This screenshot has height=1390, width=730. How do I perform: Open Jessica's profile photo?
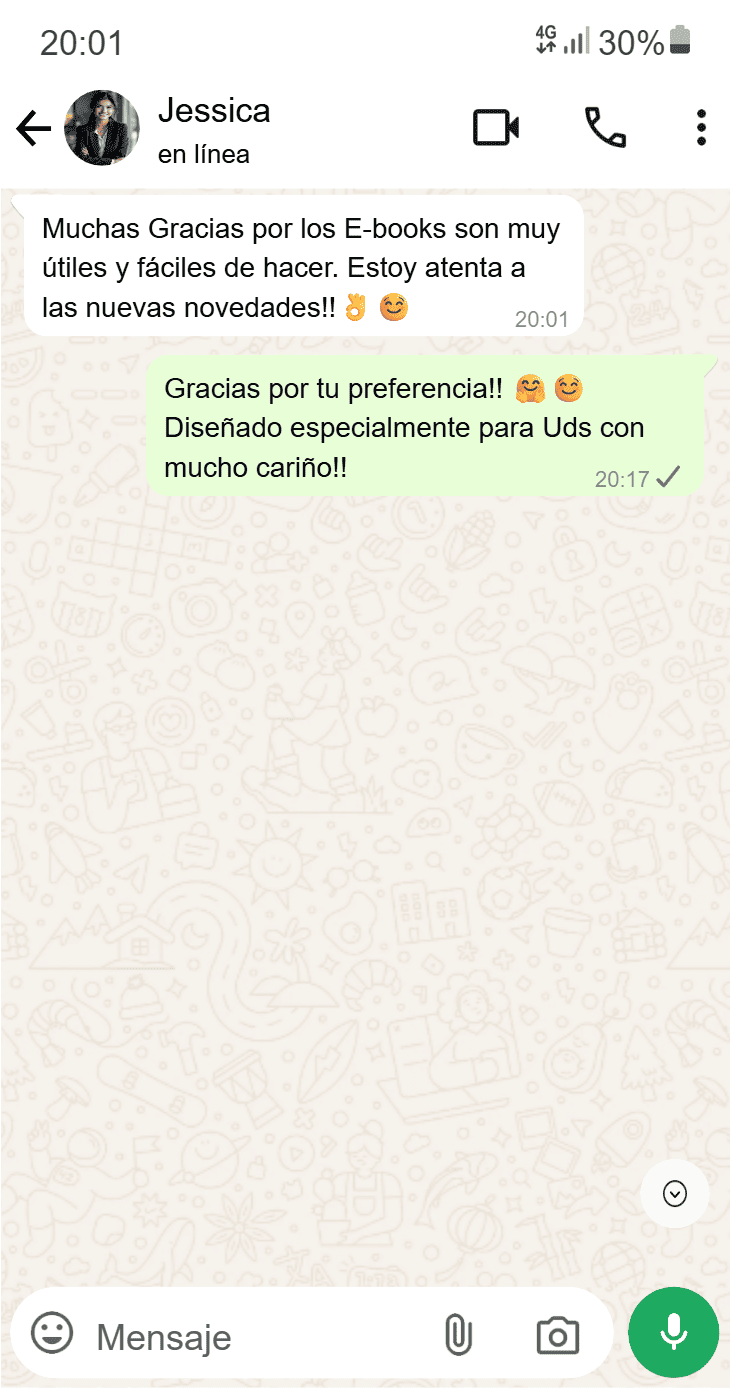point(101,129)
